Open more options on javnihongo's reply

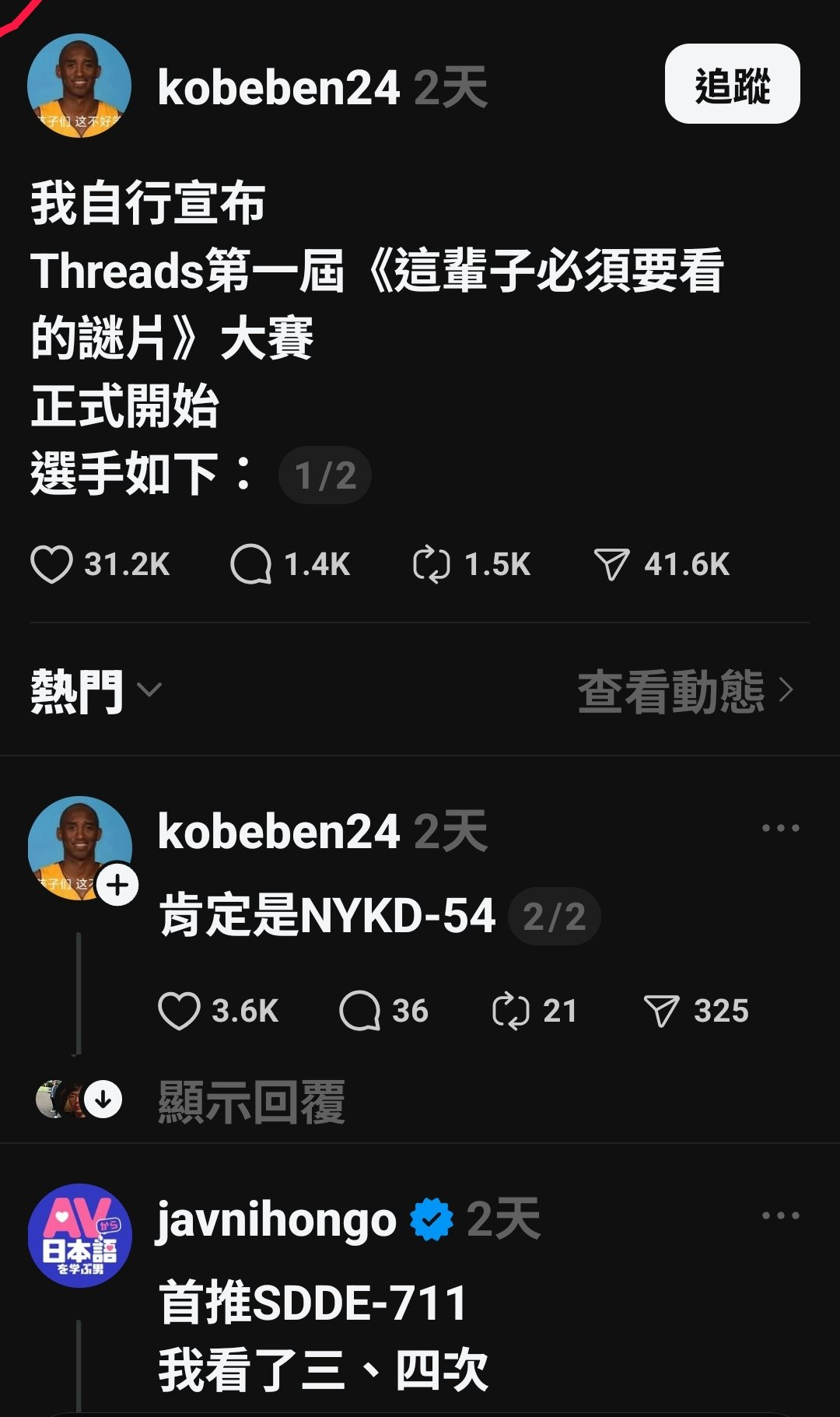pyautogui.click(x=780, y=1215)
